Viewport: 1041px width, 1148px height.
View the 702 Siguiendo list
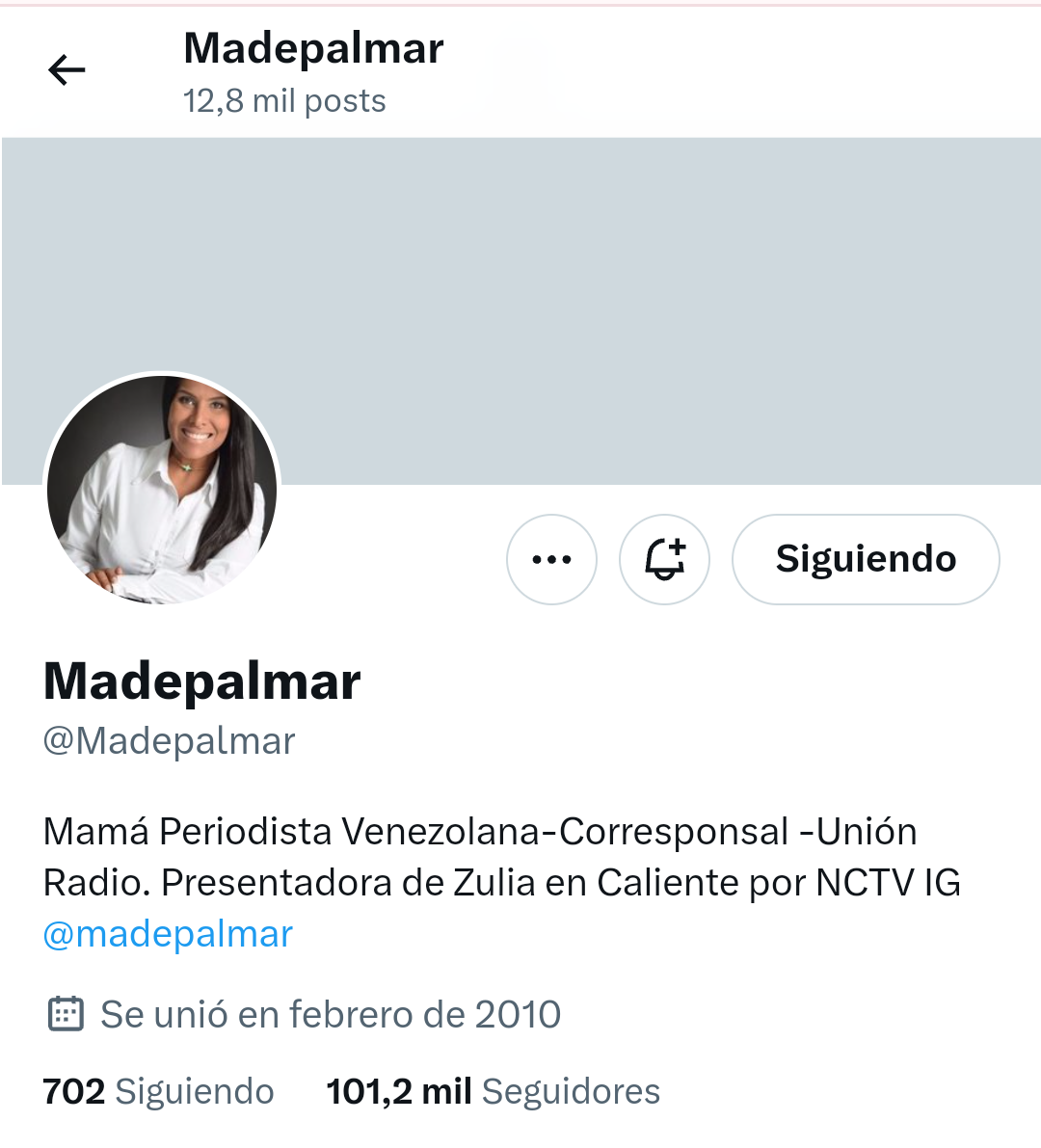pyautogui.click(x=159, y=1092)
